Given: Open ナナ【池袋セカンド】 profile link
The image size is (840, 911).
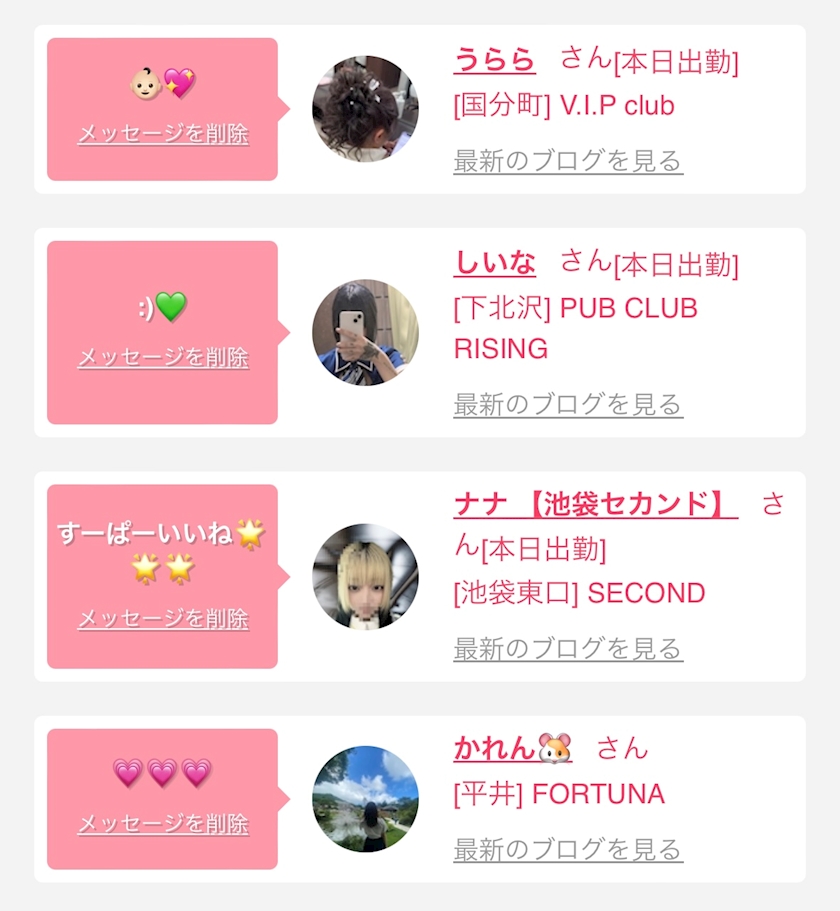Looking at the screenshot, I should (x=594, y=505).
